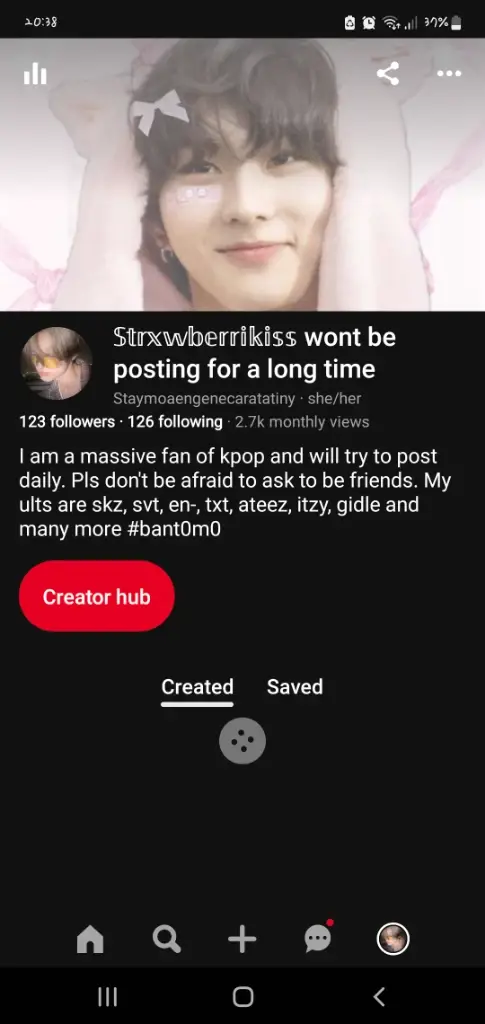Screen dimensions: 485x1024
Task: Open the analytics bar chart icon
Action: coord(35,74)
